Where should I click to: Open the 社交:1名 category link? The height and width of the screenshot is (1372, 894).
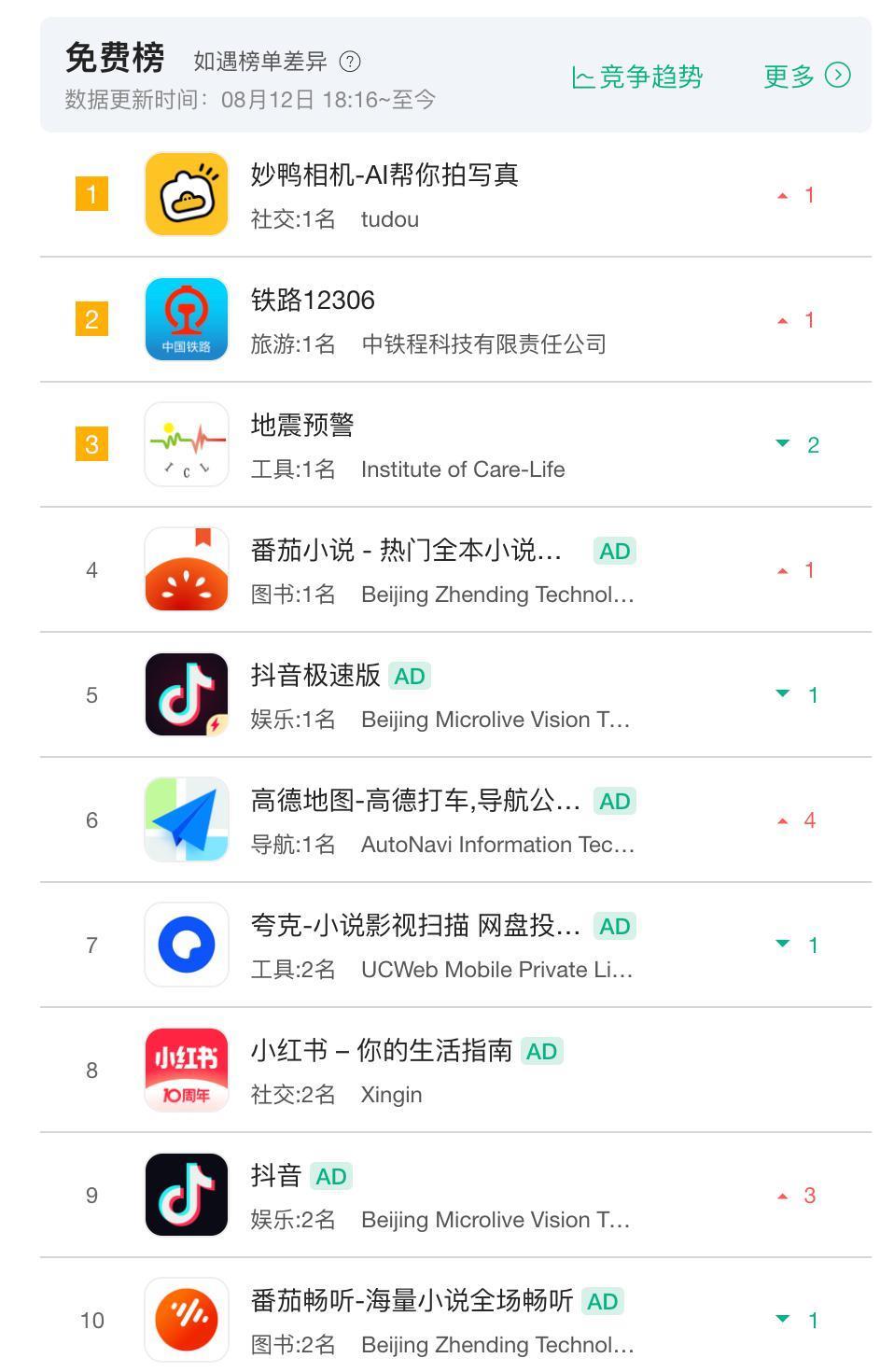pyautogui.click(x=292, y=219)
